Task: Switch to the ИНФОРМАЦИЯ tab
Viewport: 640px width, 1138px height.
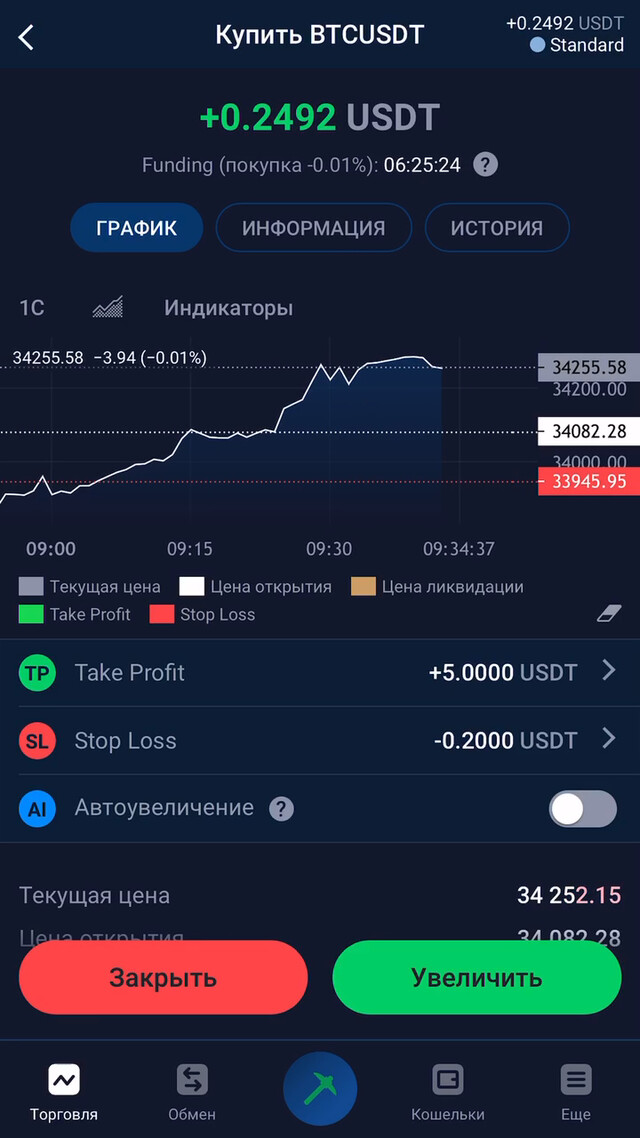Action: pyautogui.click(x=313, y=228)
